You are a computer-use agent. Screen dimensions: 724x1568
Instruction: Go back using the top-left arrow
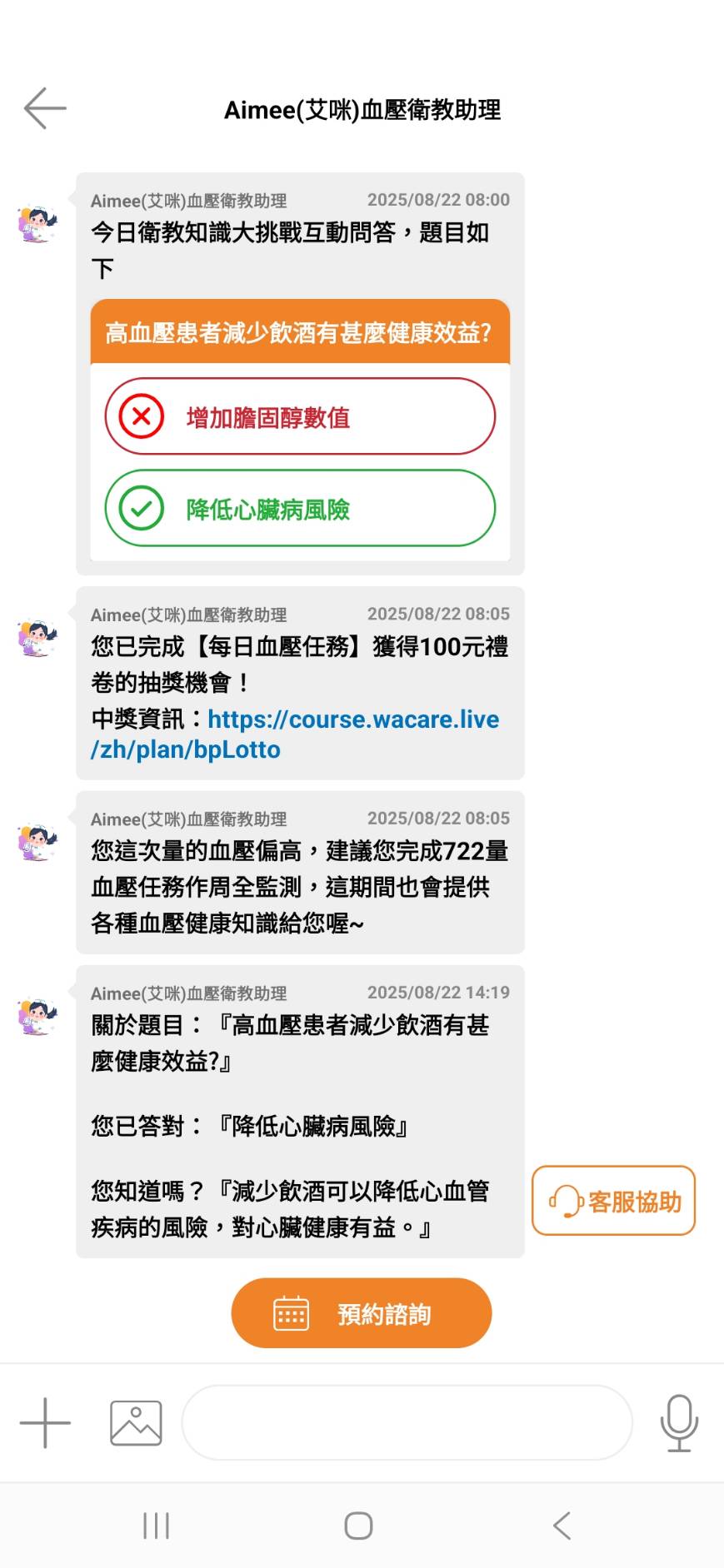pos(45,108)
